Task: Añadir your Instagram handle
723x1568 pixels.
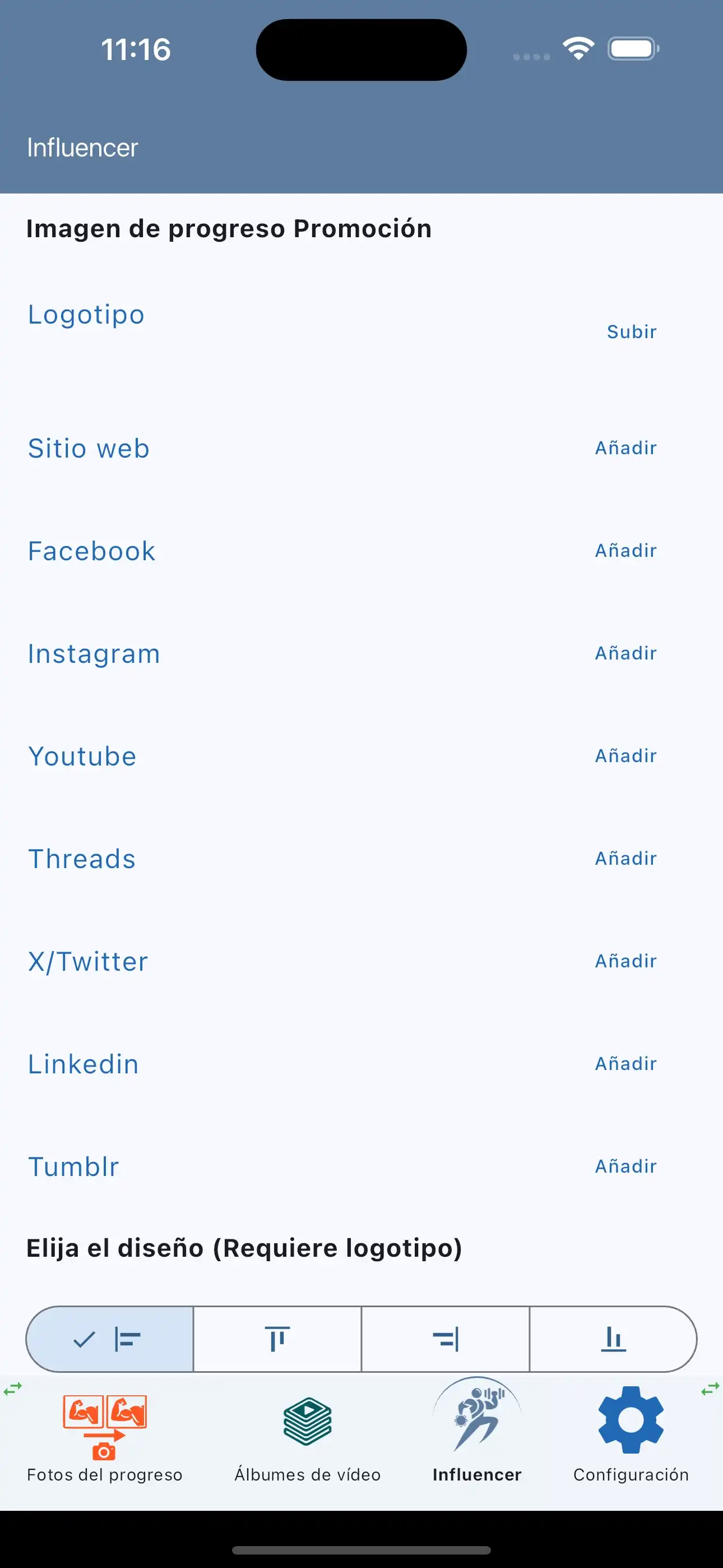Action: pos(625,653)
